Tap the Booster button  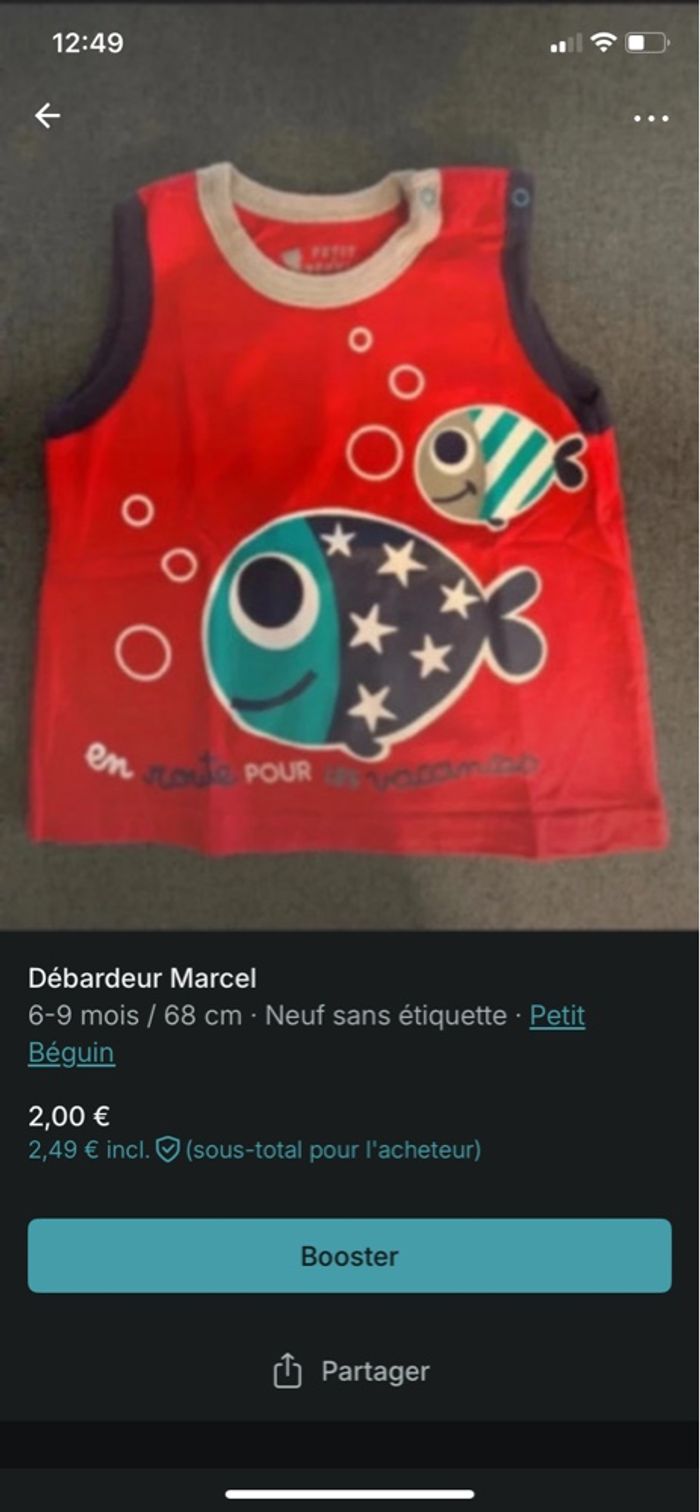[x=350, y=1256]
